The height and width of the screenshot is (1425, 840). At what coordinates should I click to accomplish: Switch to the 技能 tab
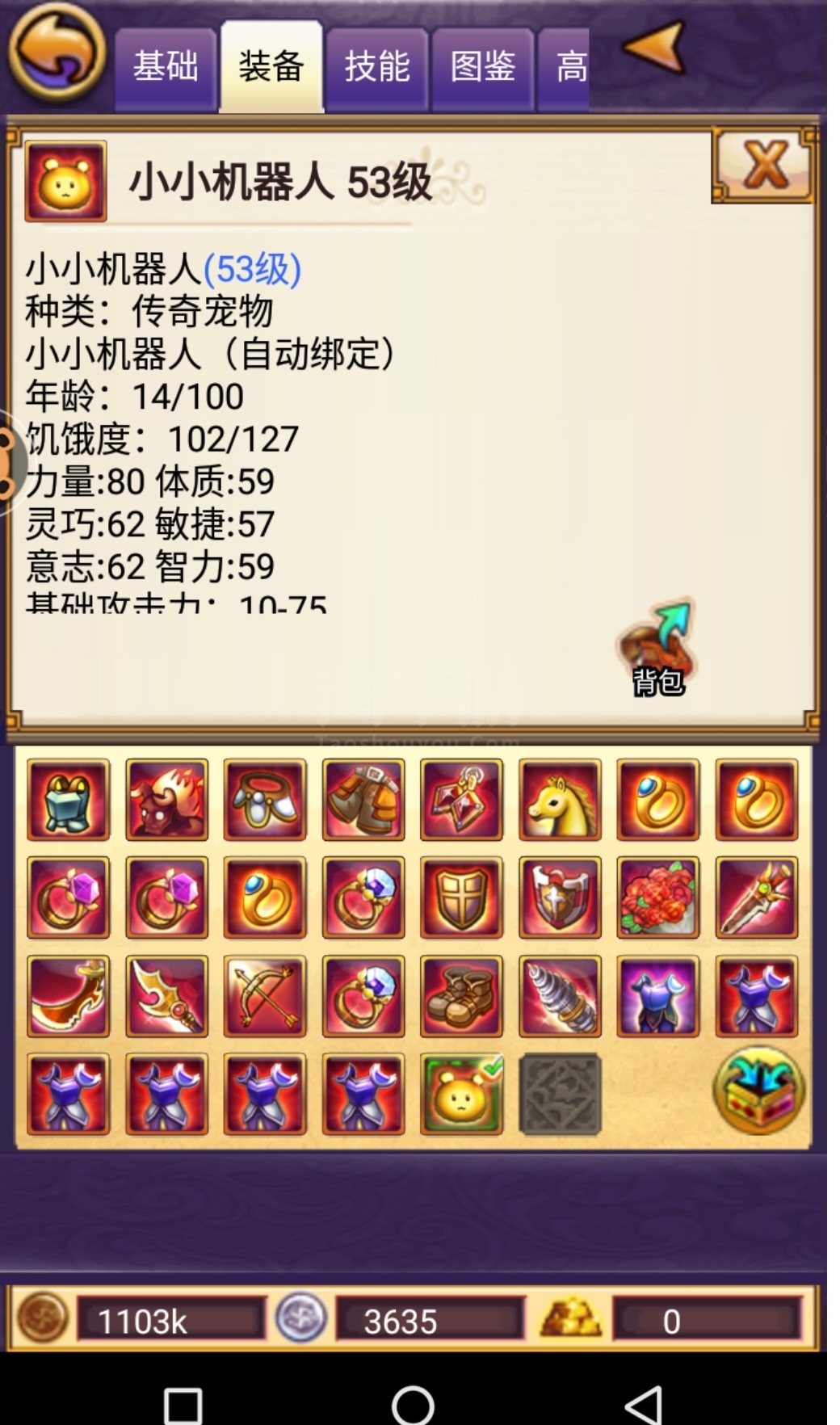click(377, 68)
